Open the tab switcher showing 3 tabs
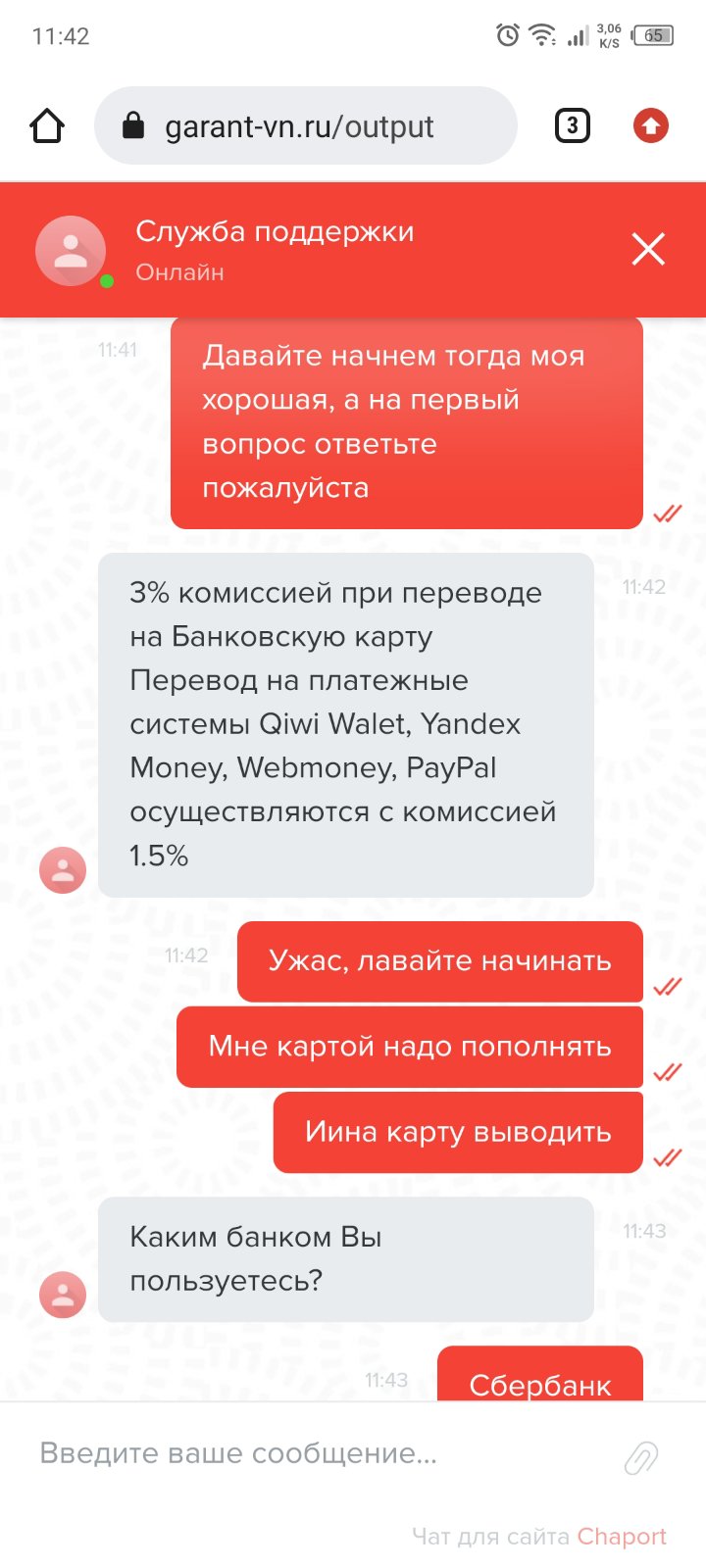Image resolution: width=706 pixels, height=1568 pixels. pyautogui.click(x=573, y=126)
